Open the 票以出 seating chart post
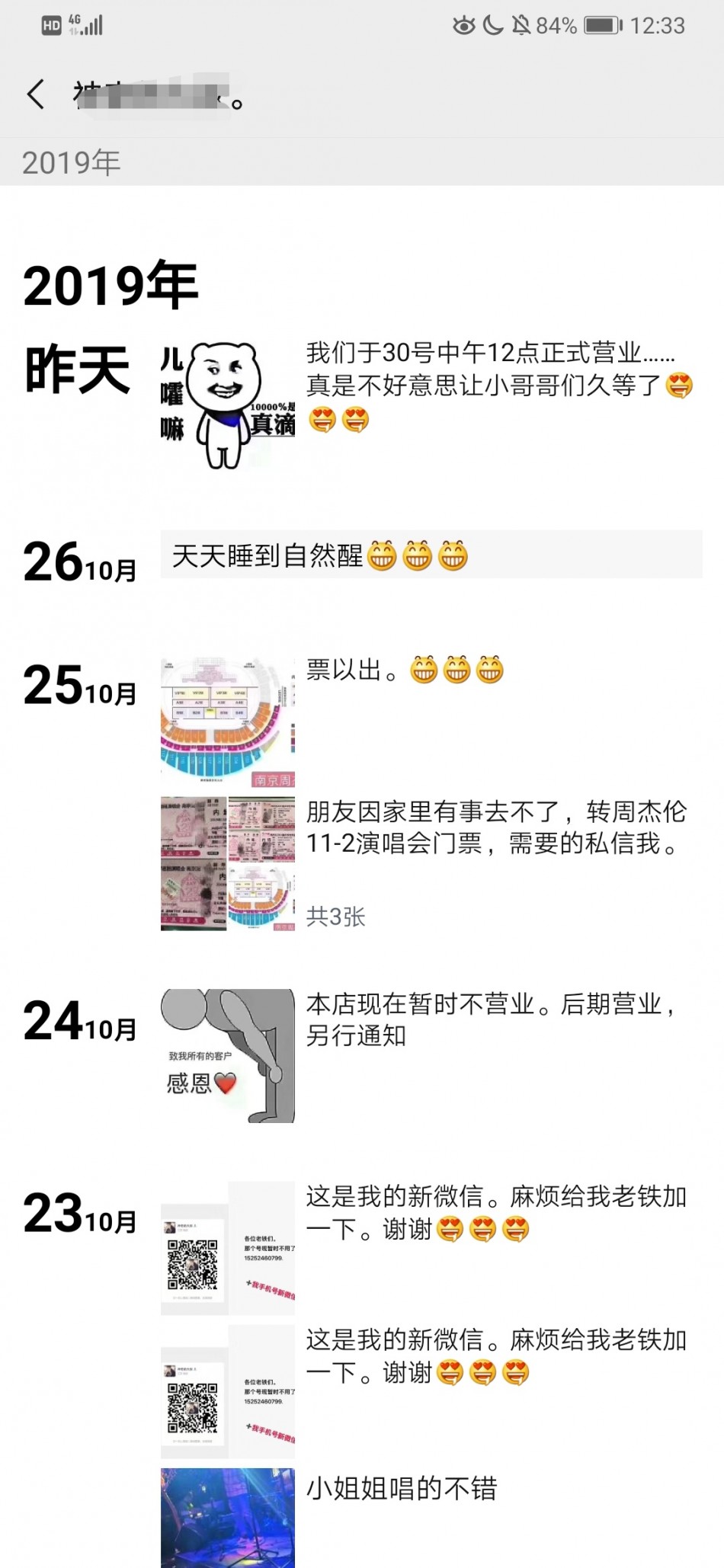The height and width of the screenshot is (1568, 724). 229,721
